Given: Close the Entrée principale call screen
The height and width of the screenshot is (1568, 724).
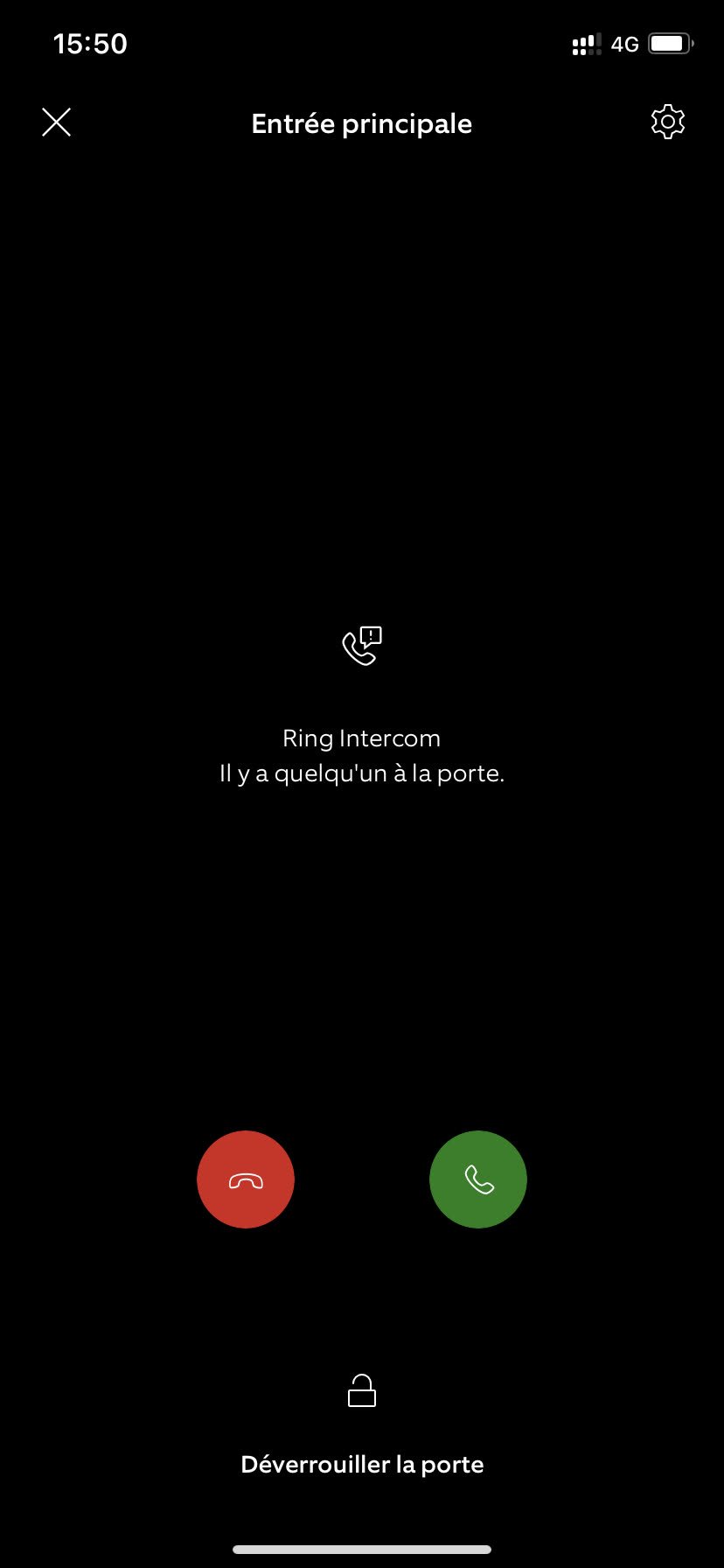Looking at the screenshot, I should click(x=57, y=122).
